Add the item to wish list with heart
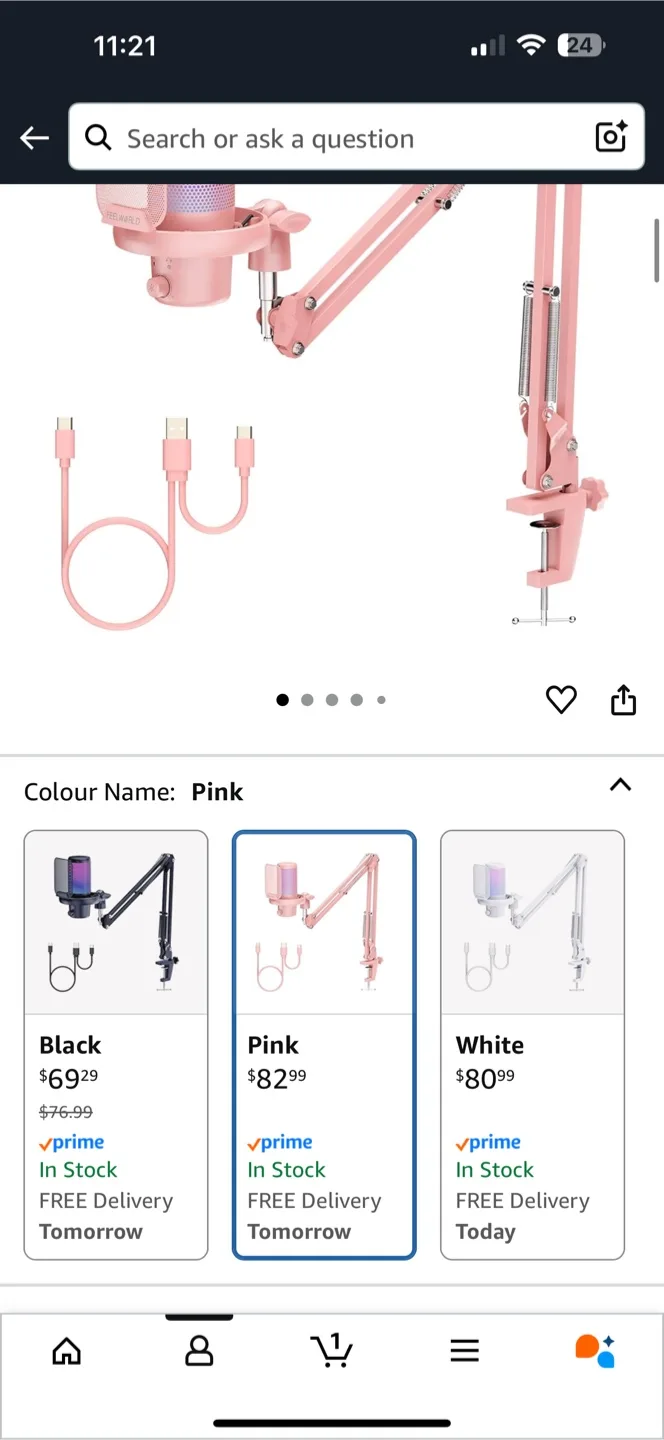 click(561, 700)
